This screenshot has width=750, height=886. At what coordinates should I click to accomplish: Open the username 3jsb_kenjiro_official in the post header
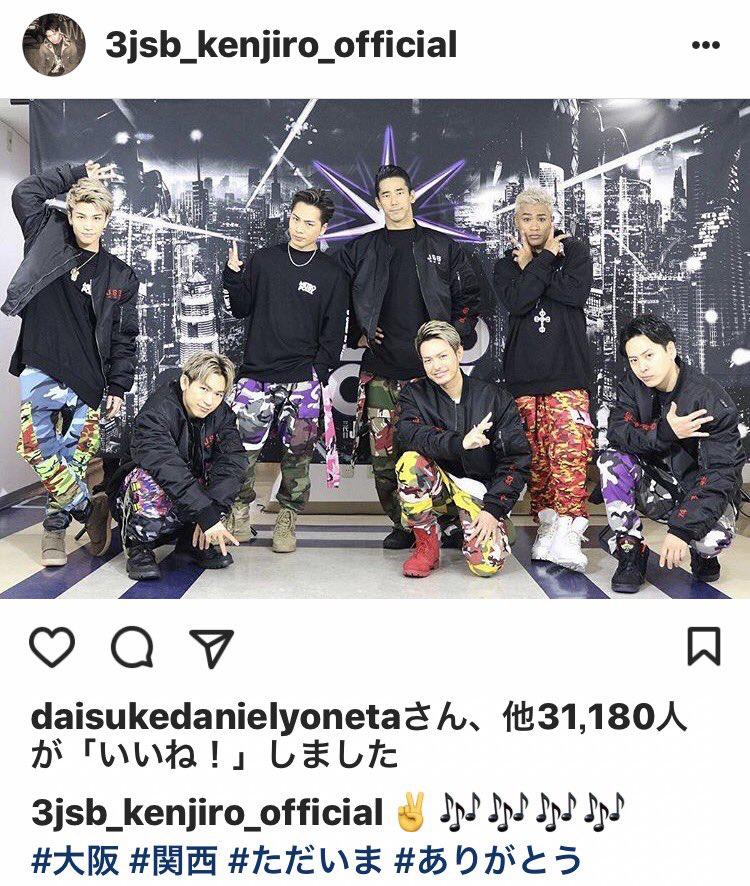click(281, 45)
